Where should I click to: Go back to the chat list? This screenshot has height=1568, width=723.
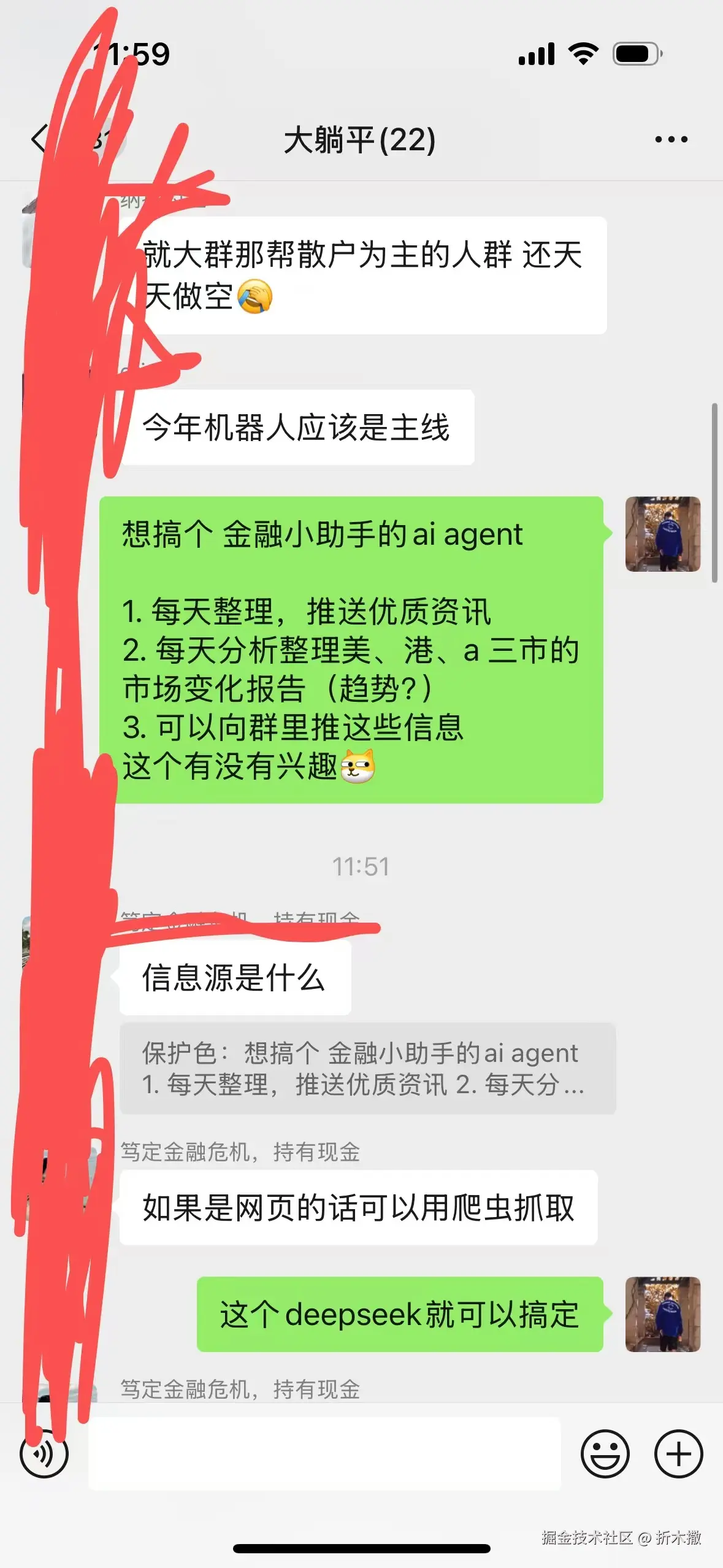click(40, 139)
